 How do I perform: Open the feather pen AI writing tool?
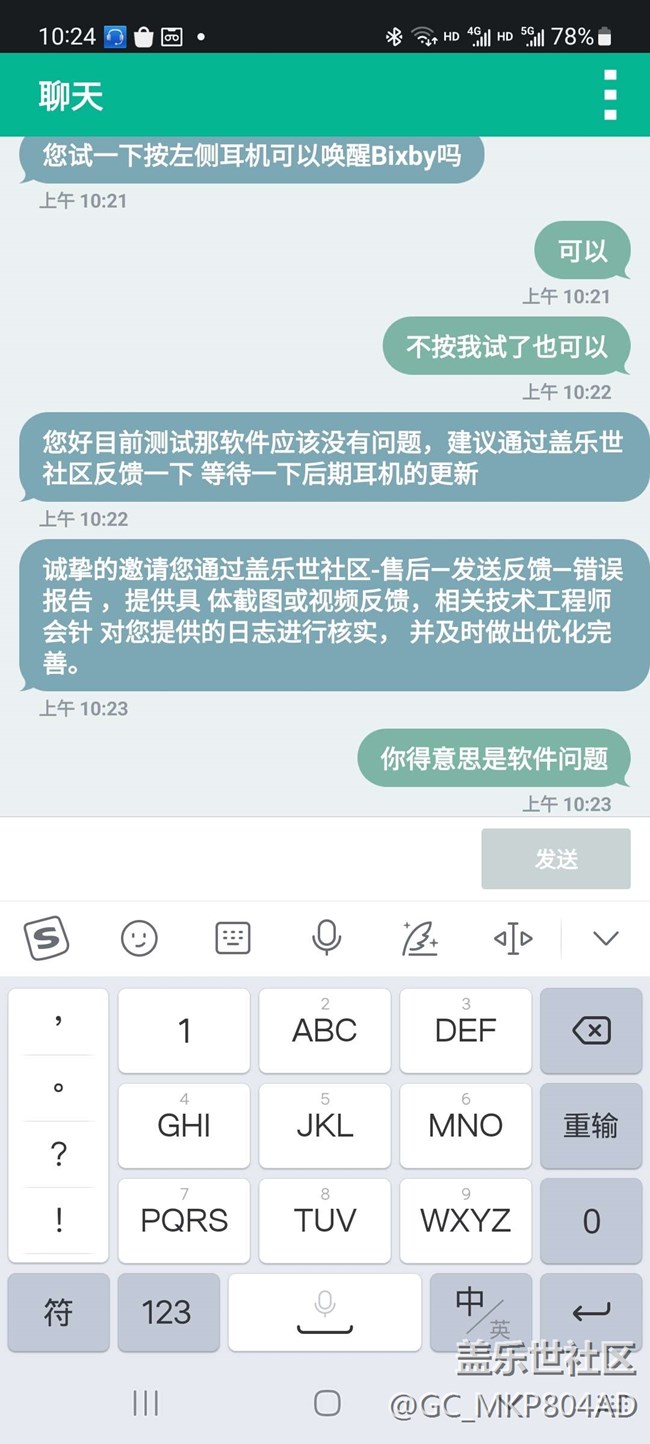point(419,938)
